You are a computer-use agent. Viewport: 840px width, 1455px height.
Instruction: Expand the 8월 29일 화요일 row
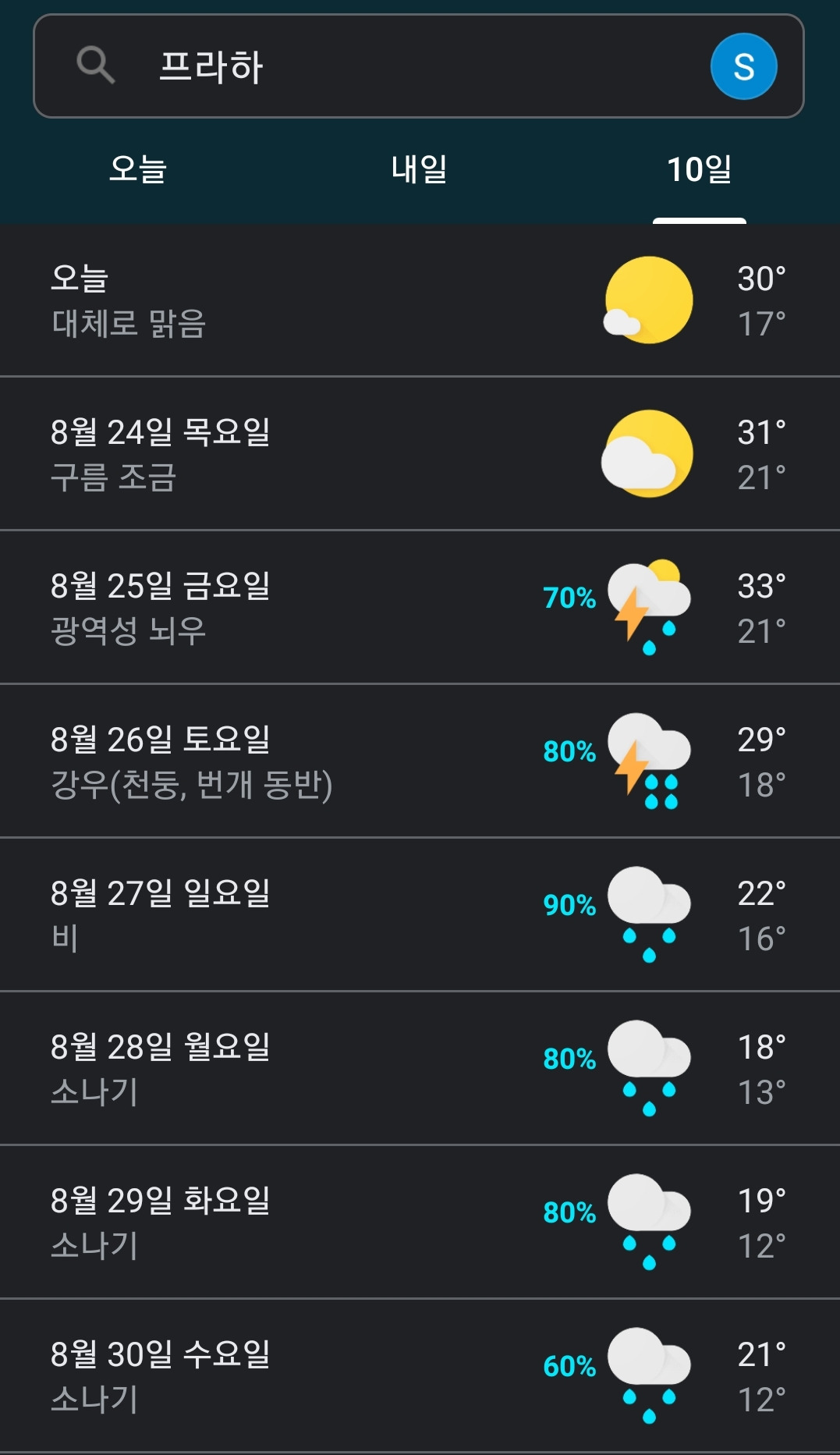[420, 1222]
